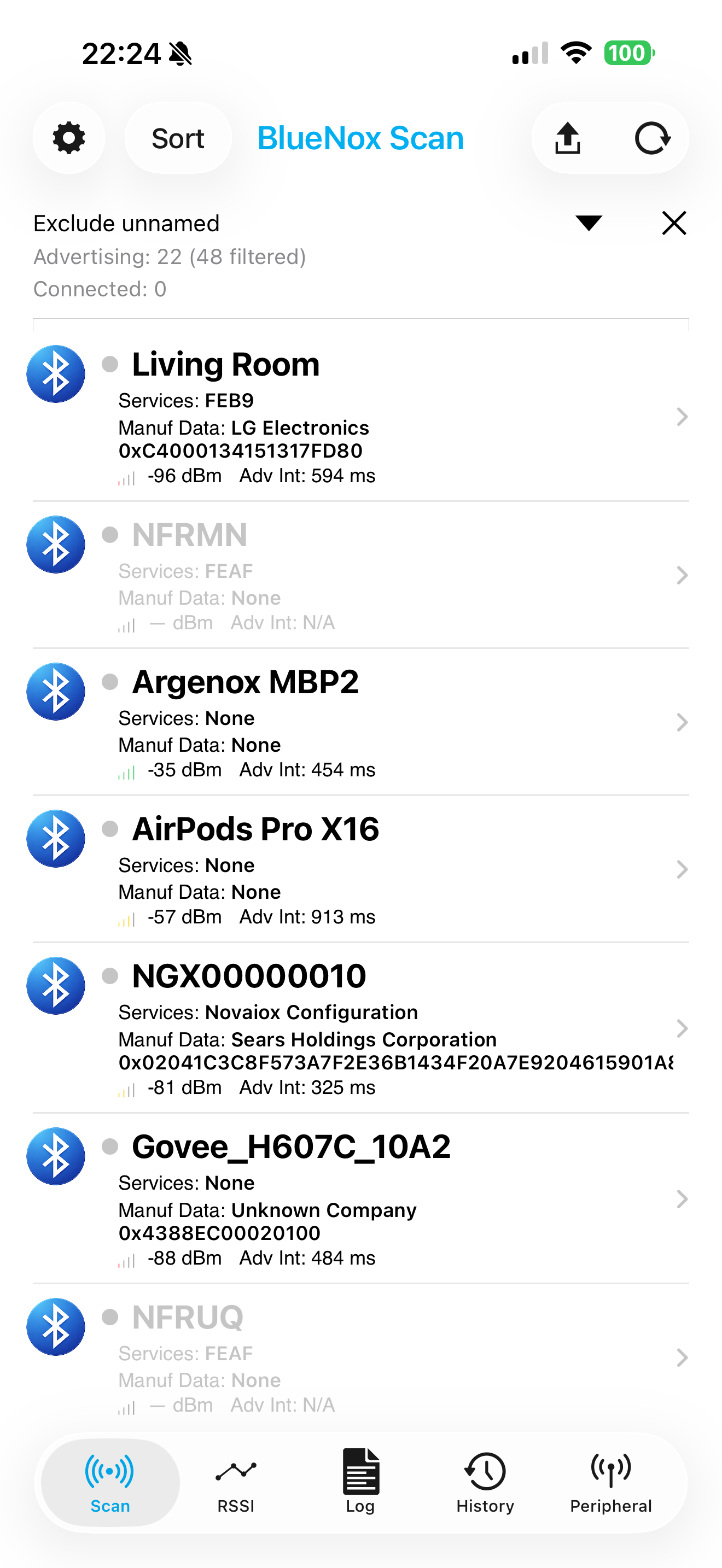This screenshot has width=722, height=1568.
Task: Open the NFRMN device row
Action: 361,575
